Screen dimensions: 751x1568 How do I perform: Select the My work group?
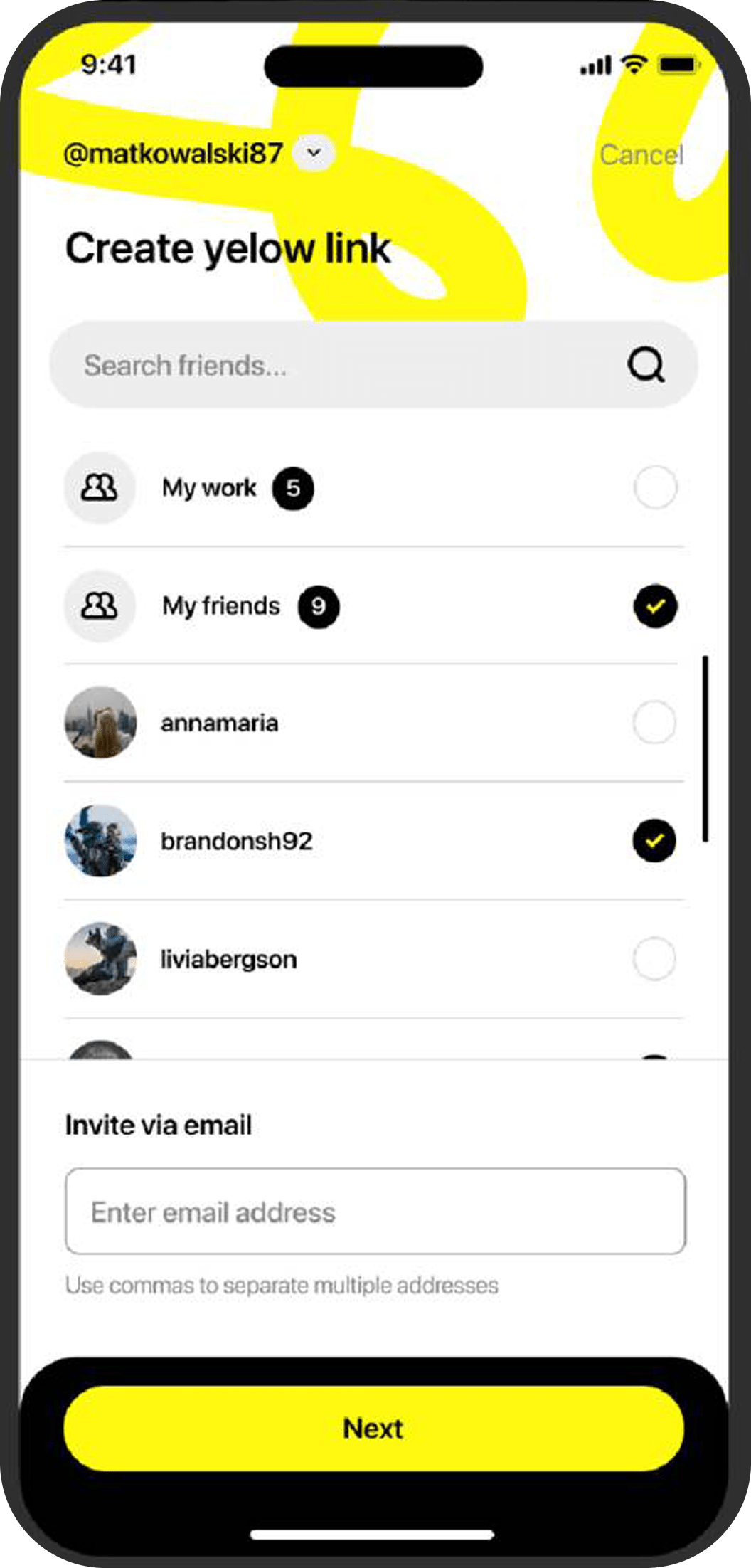(654, 488)
